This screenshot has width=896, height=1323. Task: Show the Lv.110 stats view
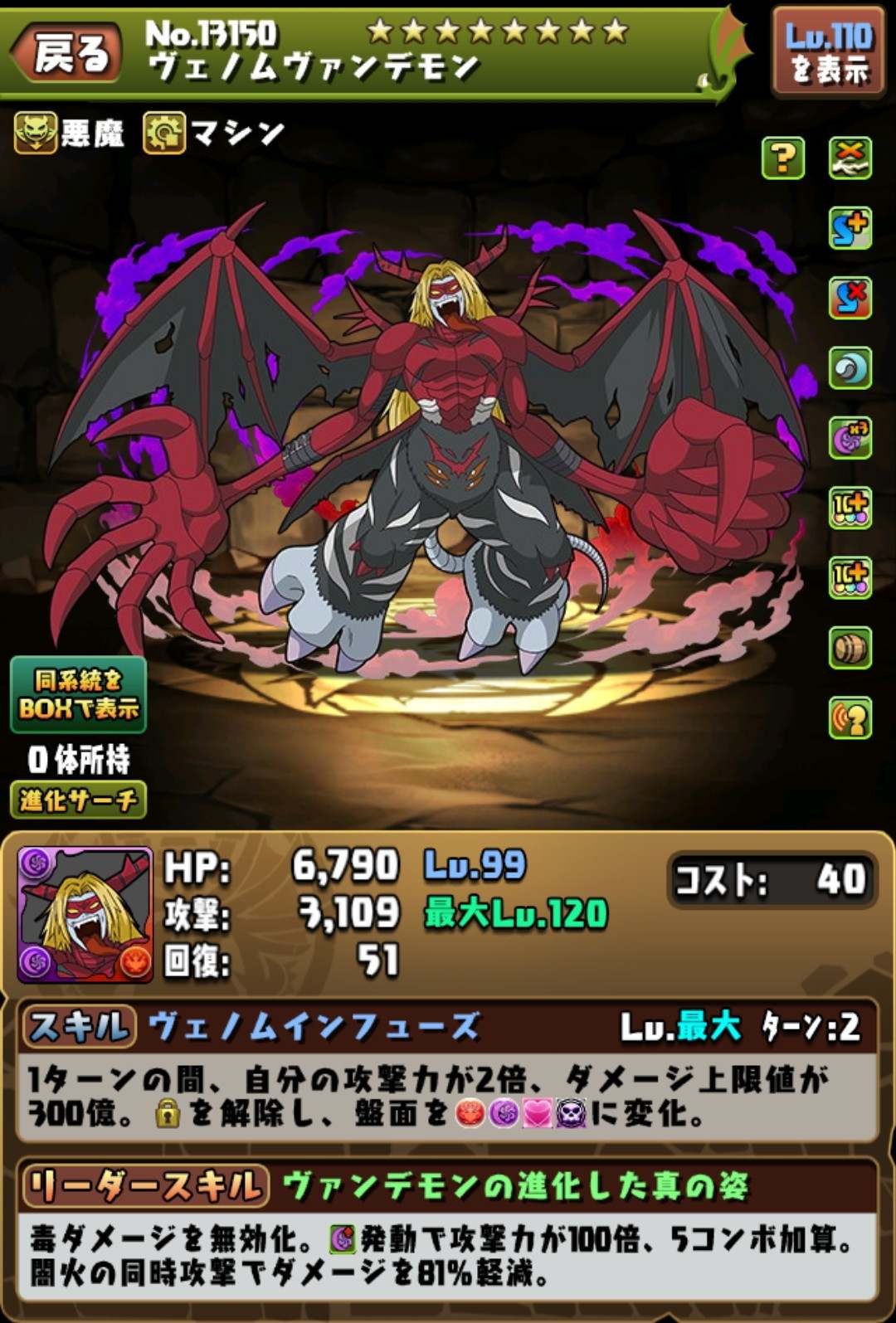828,53
